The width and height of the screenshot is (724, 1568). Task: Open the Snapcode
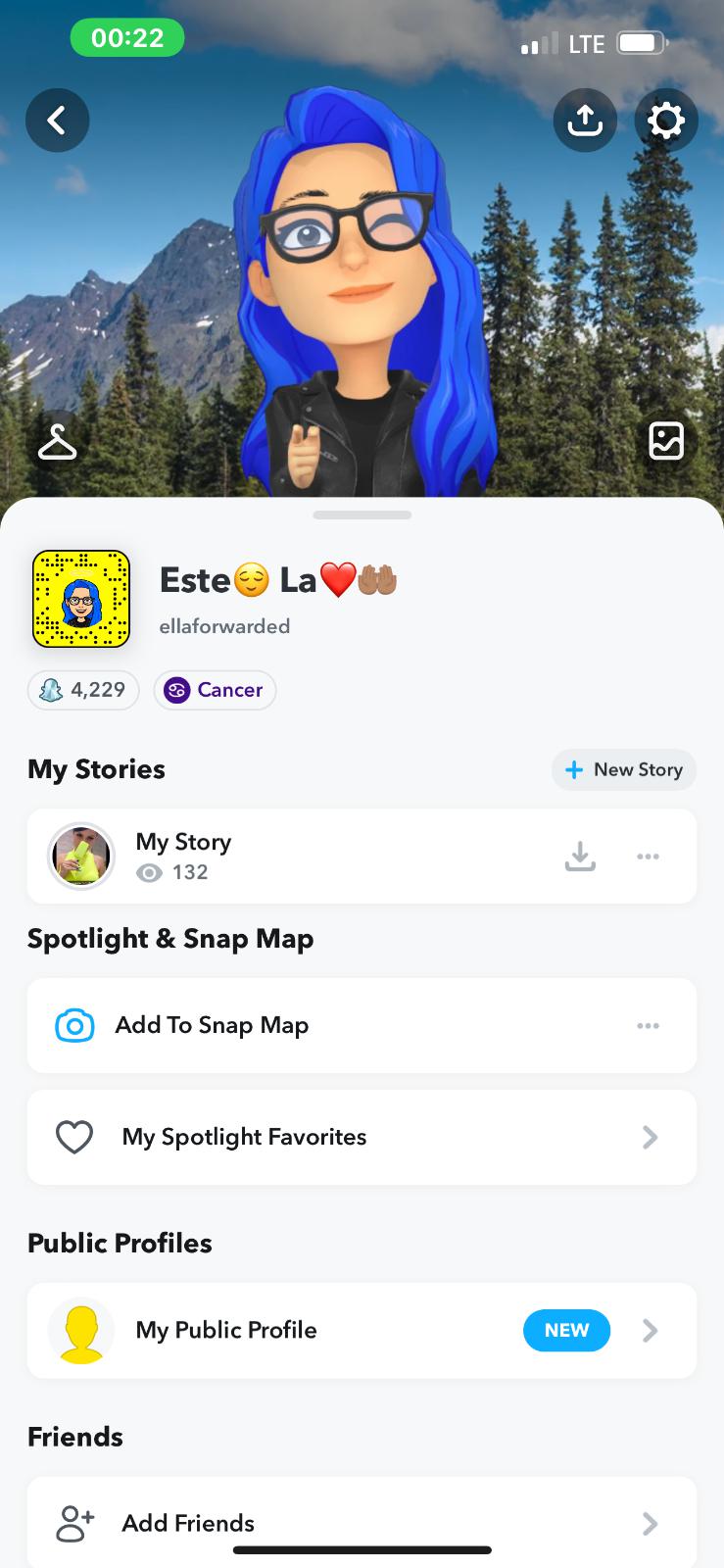[x=81, y=599]
